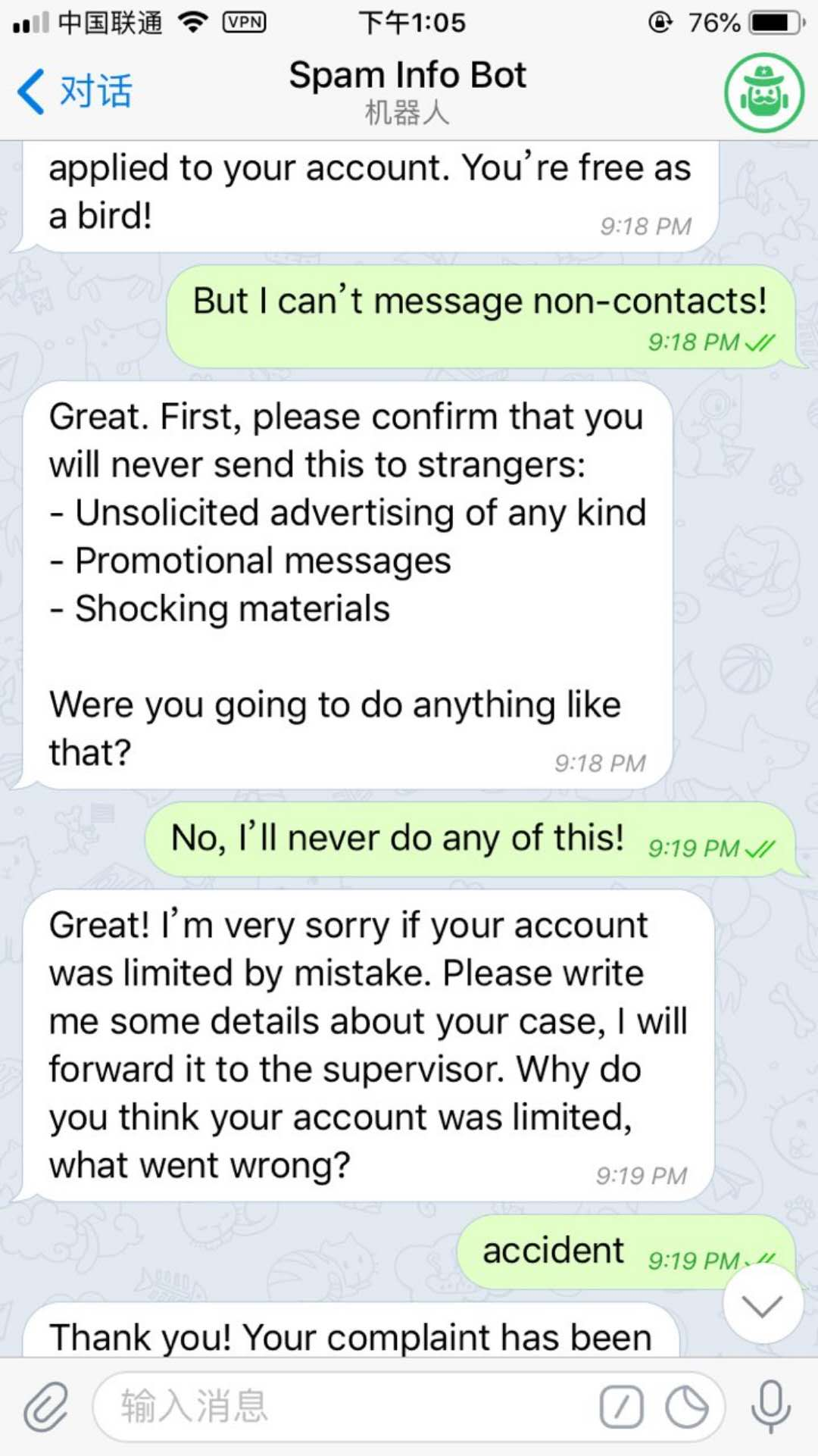Jump to the latest message arrow
818x1456 pixels.
click(x=763, y=1305)
